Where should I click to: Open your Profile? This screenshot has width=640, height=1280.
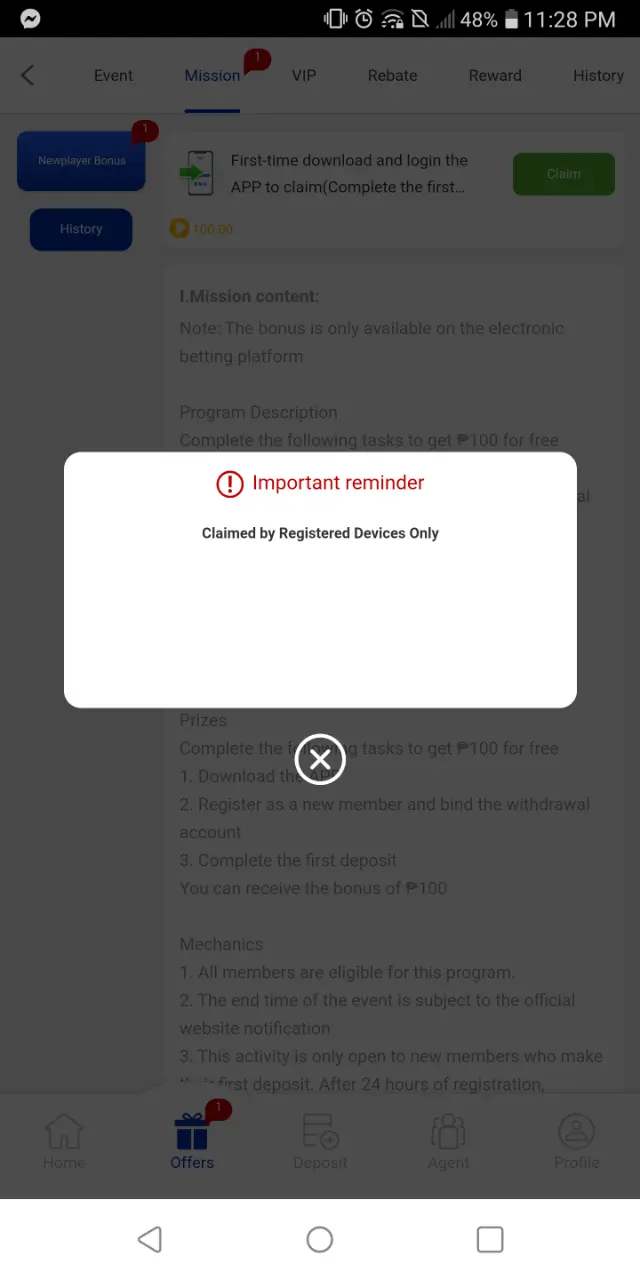click(576, 1142)
